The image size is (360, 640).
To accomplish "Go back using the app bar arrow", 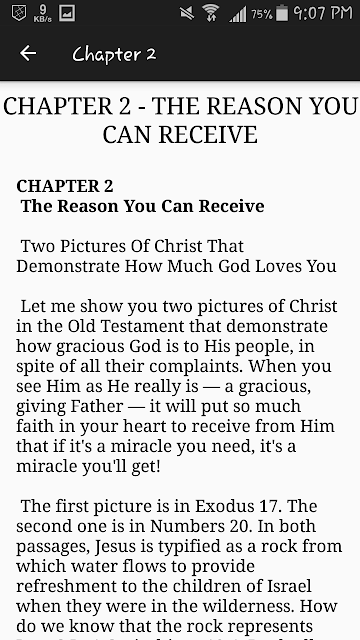I will (x=28, y=53).
